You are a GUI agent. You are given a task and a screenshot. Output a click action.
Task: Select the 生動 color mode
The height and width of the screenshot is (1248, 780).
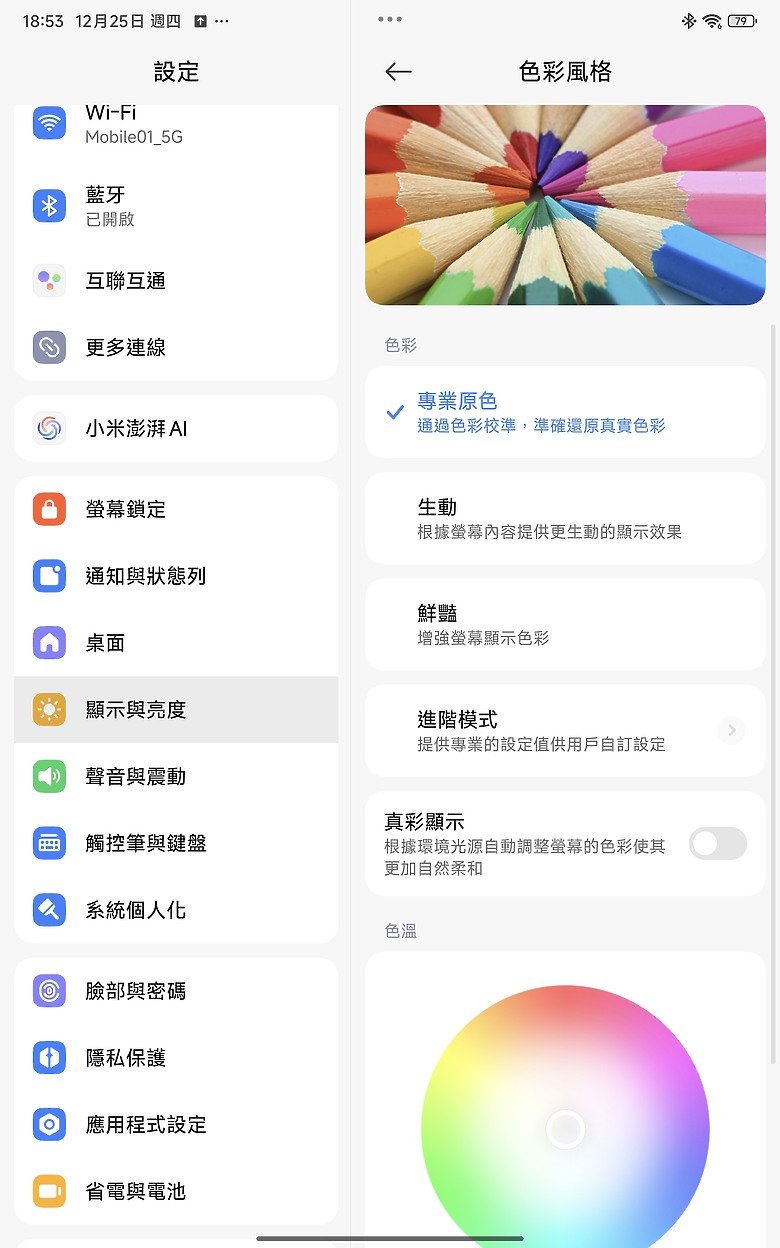tap(565, 518)
